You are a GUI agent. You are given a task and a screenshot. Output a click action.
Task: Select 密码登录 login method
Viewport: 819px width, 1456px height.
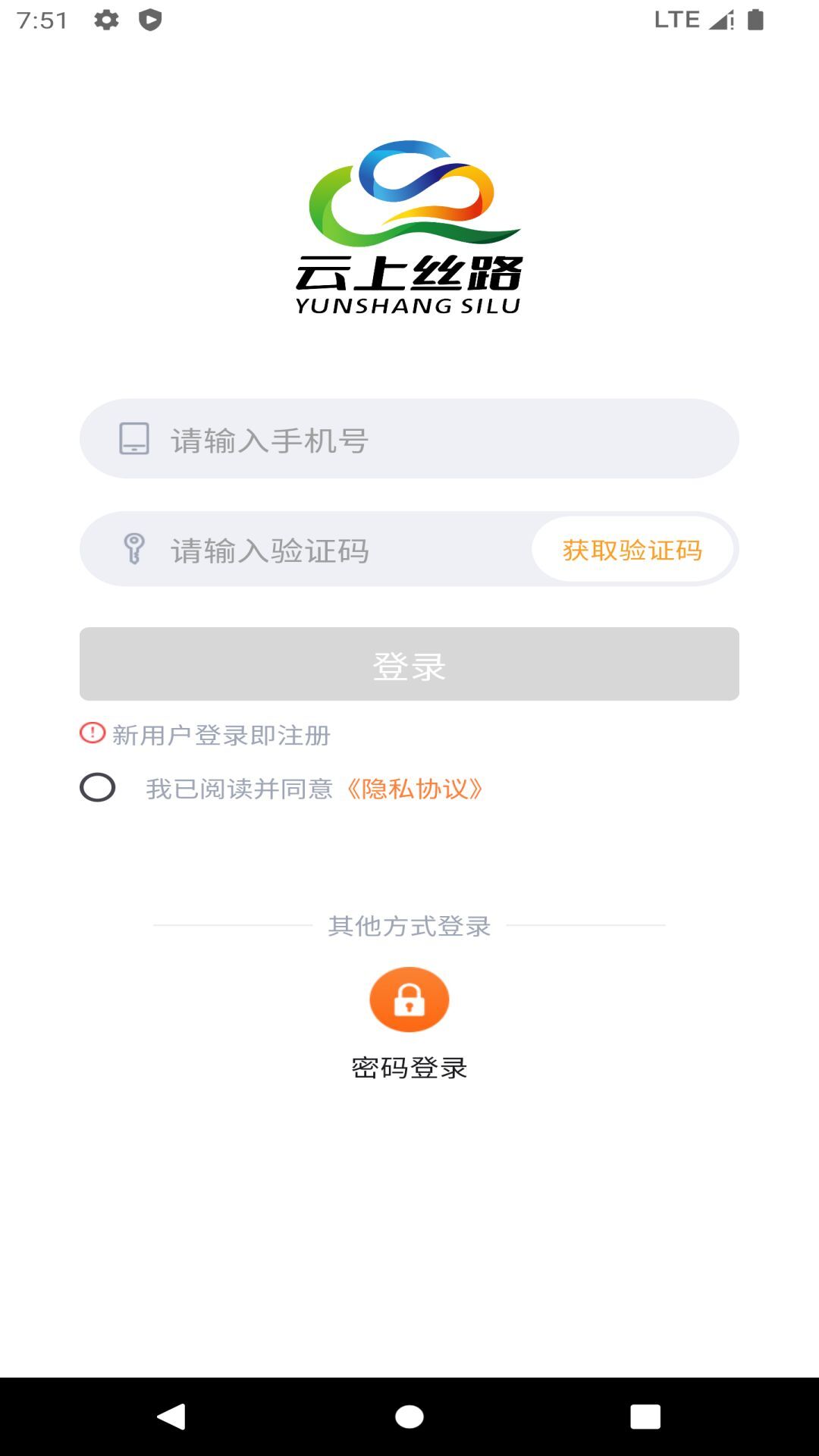[x=409, y=1066]
